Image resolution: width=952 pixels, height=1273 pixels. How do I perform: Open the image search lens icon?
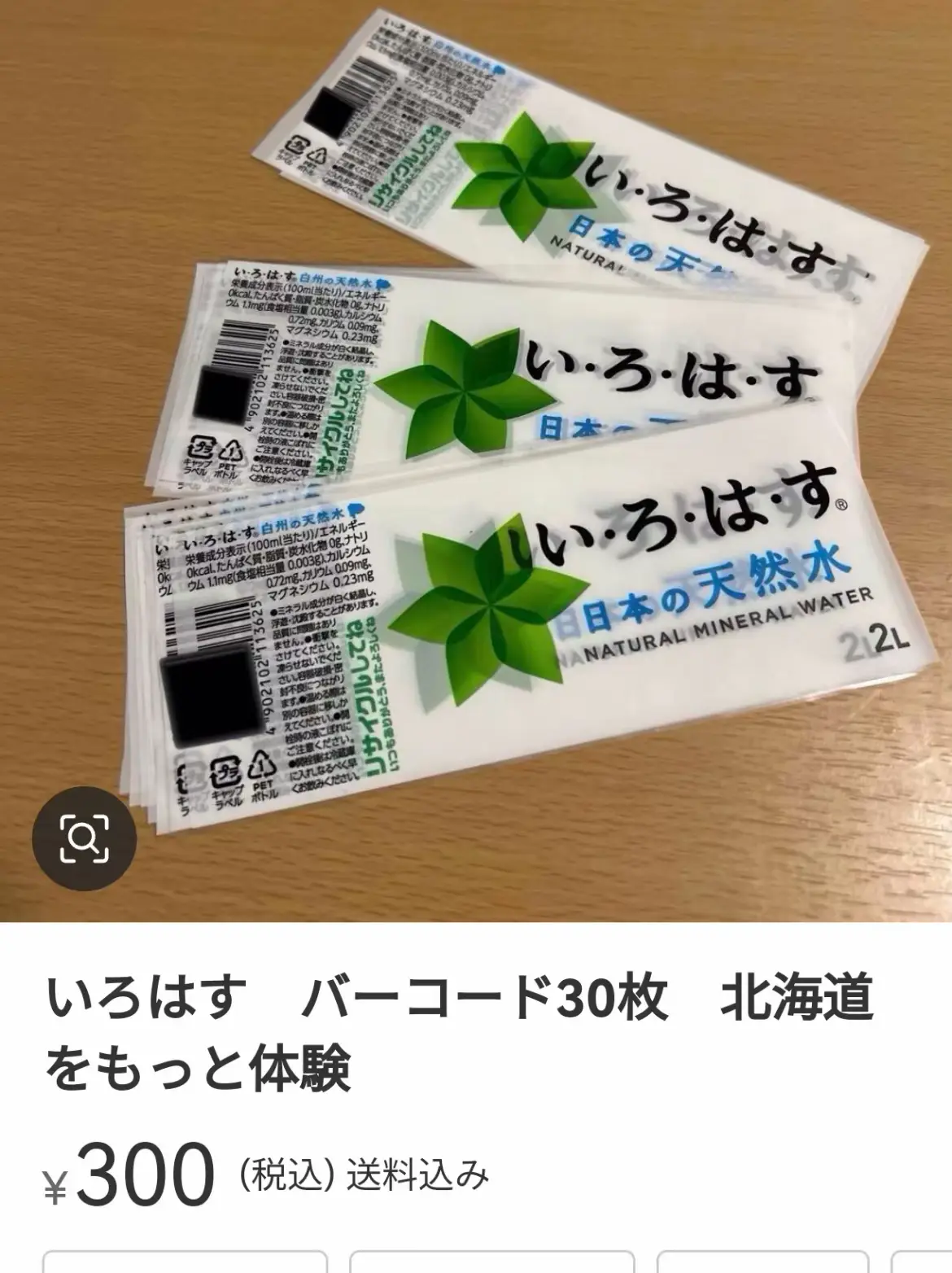pos(84,838)
